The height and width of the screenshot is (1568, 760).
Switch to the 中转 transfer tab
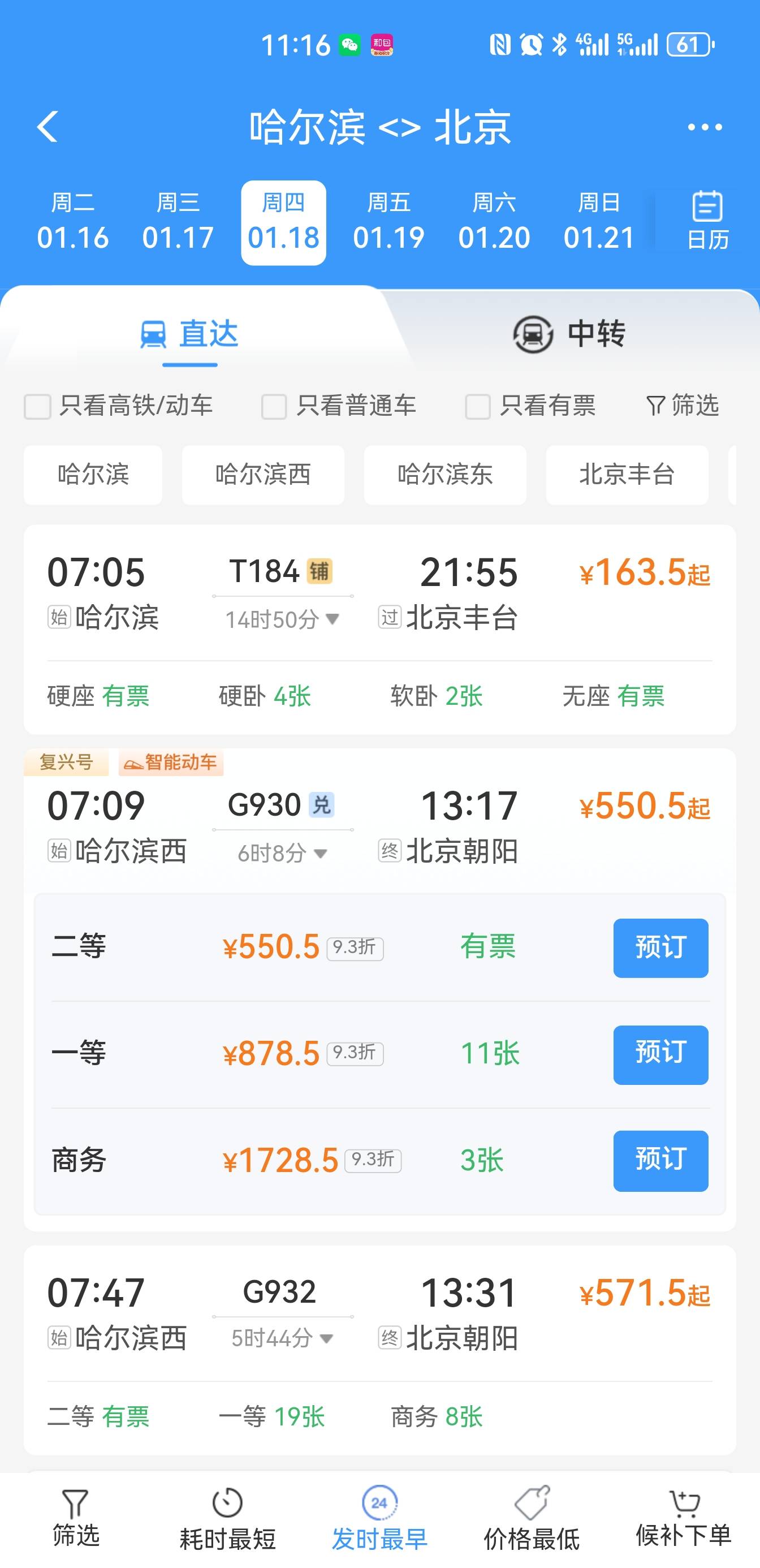[x=571, y=334]
